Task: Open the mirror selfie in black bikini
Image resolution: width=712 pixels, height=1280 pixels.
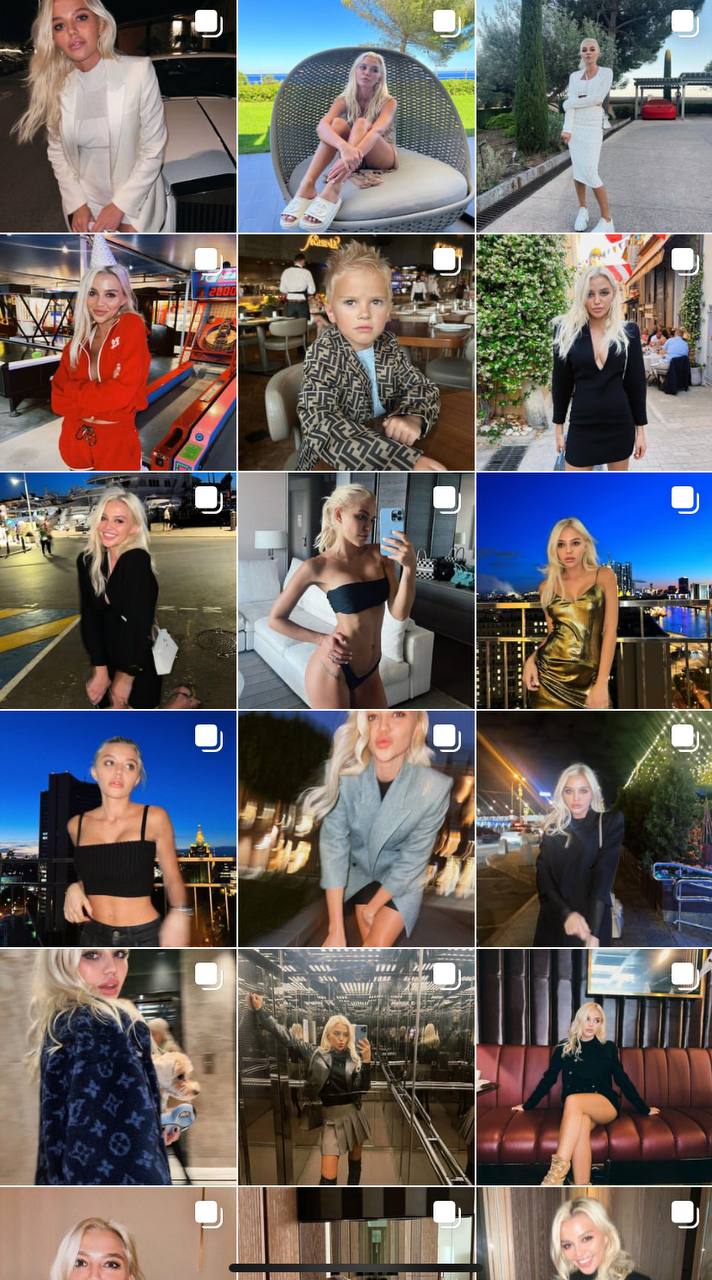Action: point(356,590)
